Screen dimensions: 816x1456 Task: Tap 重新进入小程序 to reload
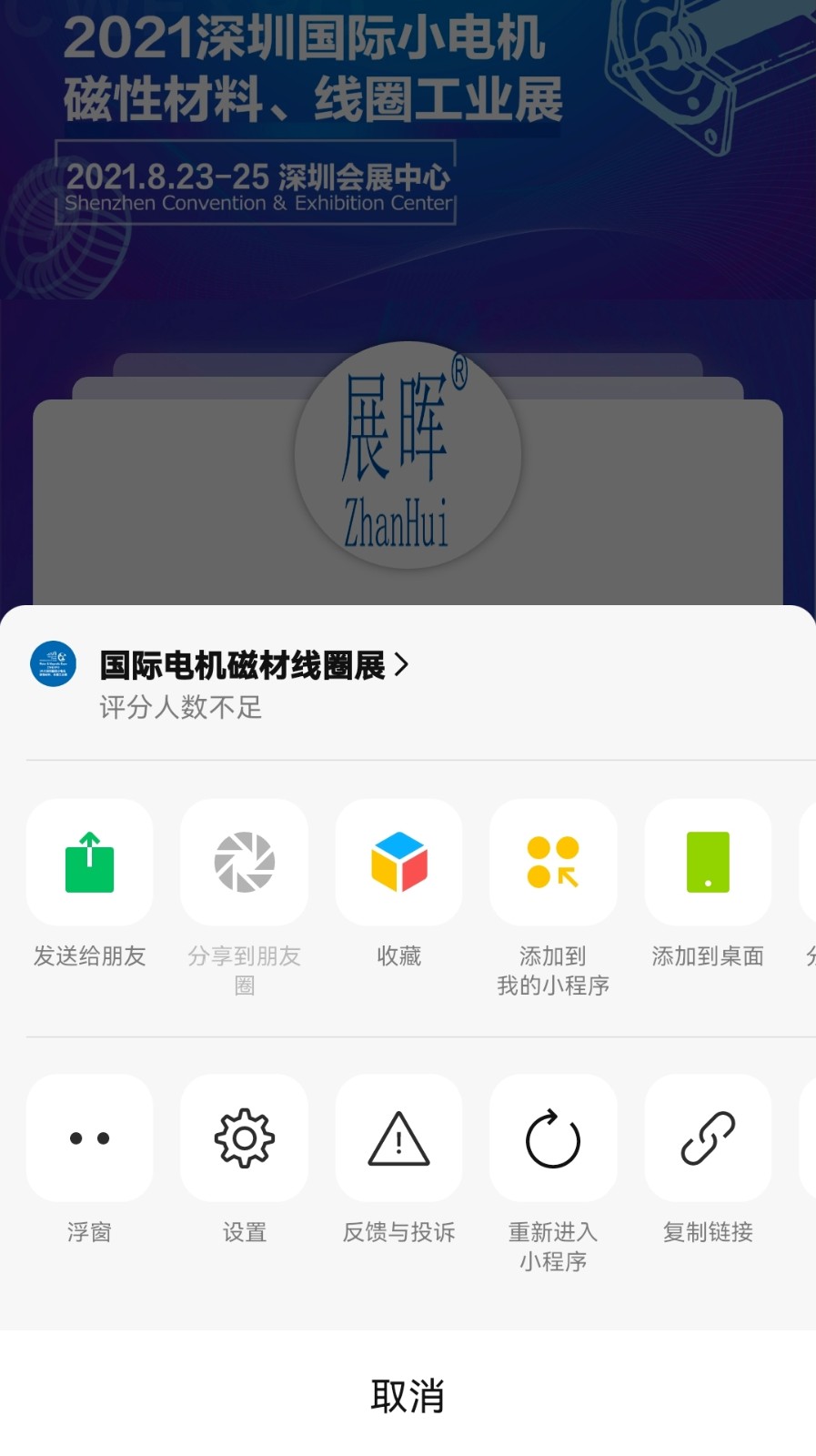click(x=553, y=1137)
